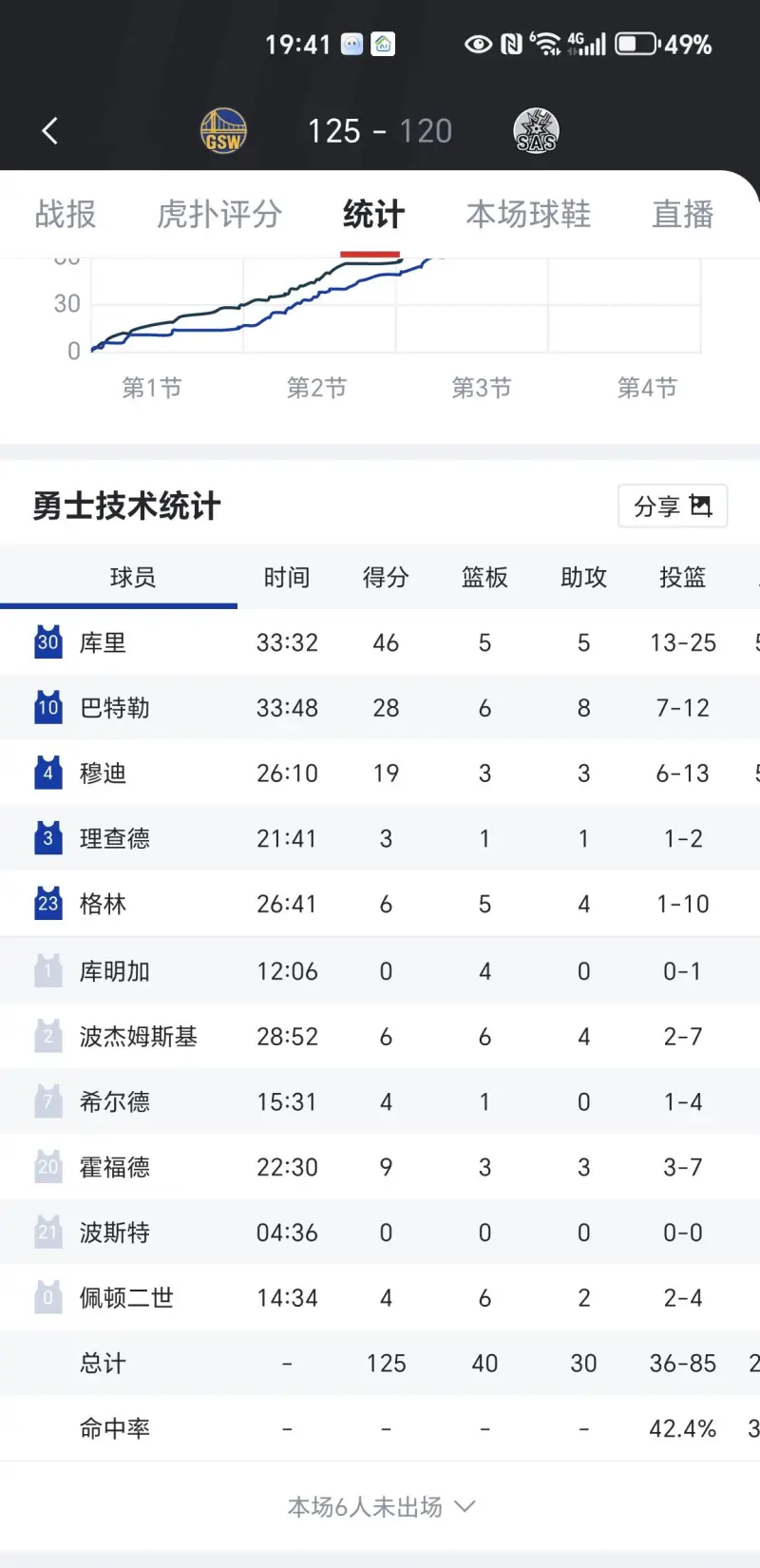Open the Spurs SAS team logo

pos(536,131)
